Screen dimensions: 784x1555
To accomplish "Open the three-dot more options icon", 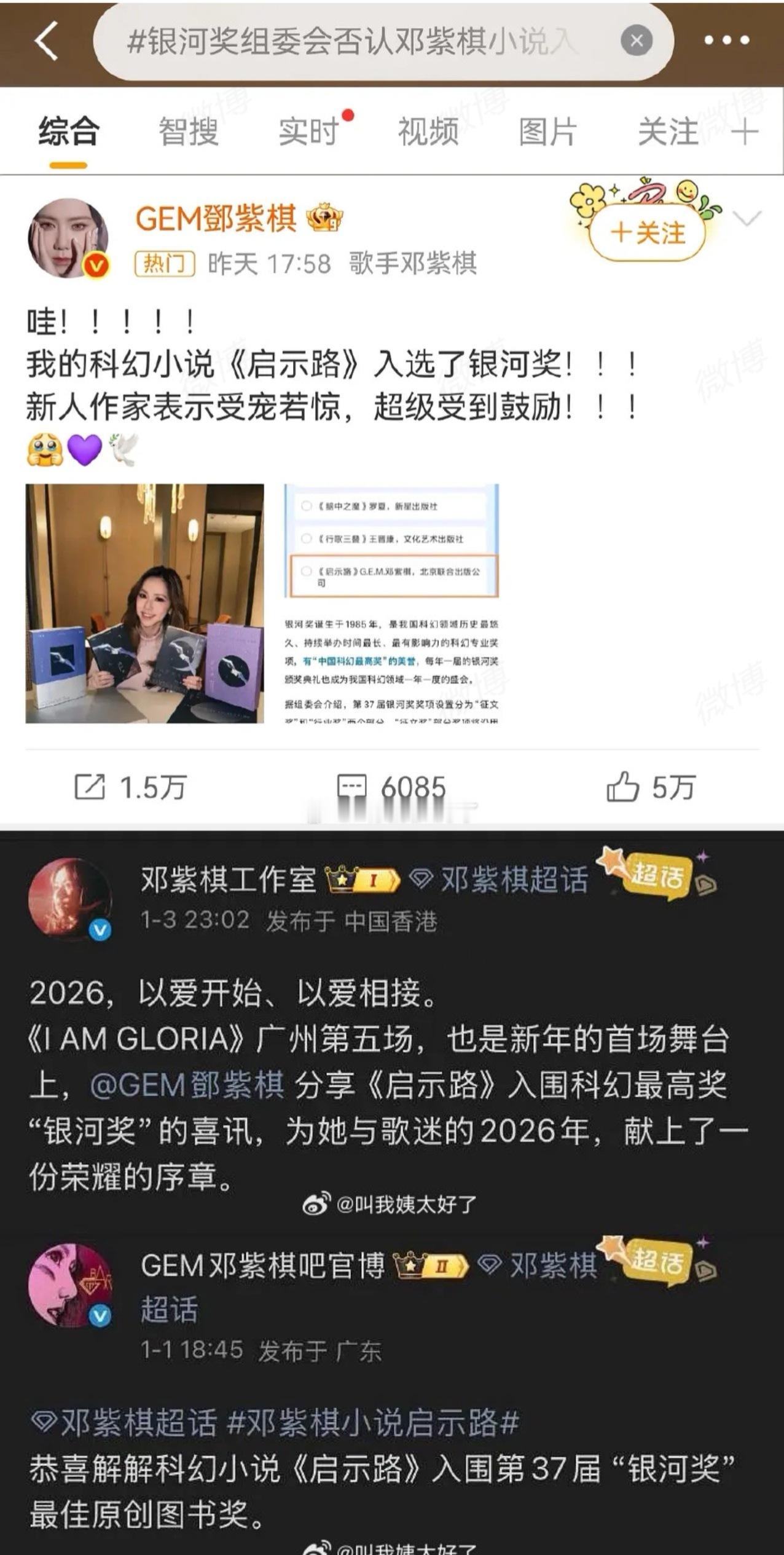I will point(725,40).
